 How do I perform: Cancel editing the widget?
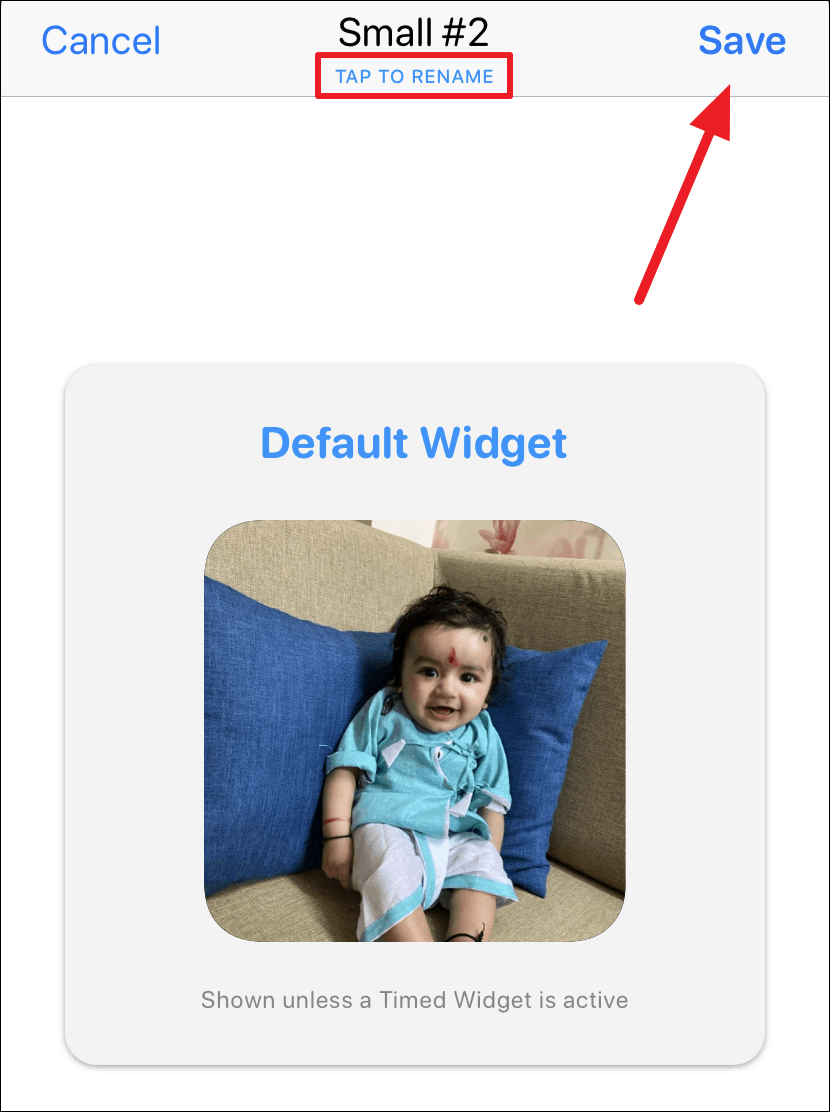(101, 41)
